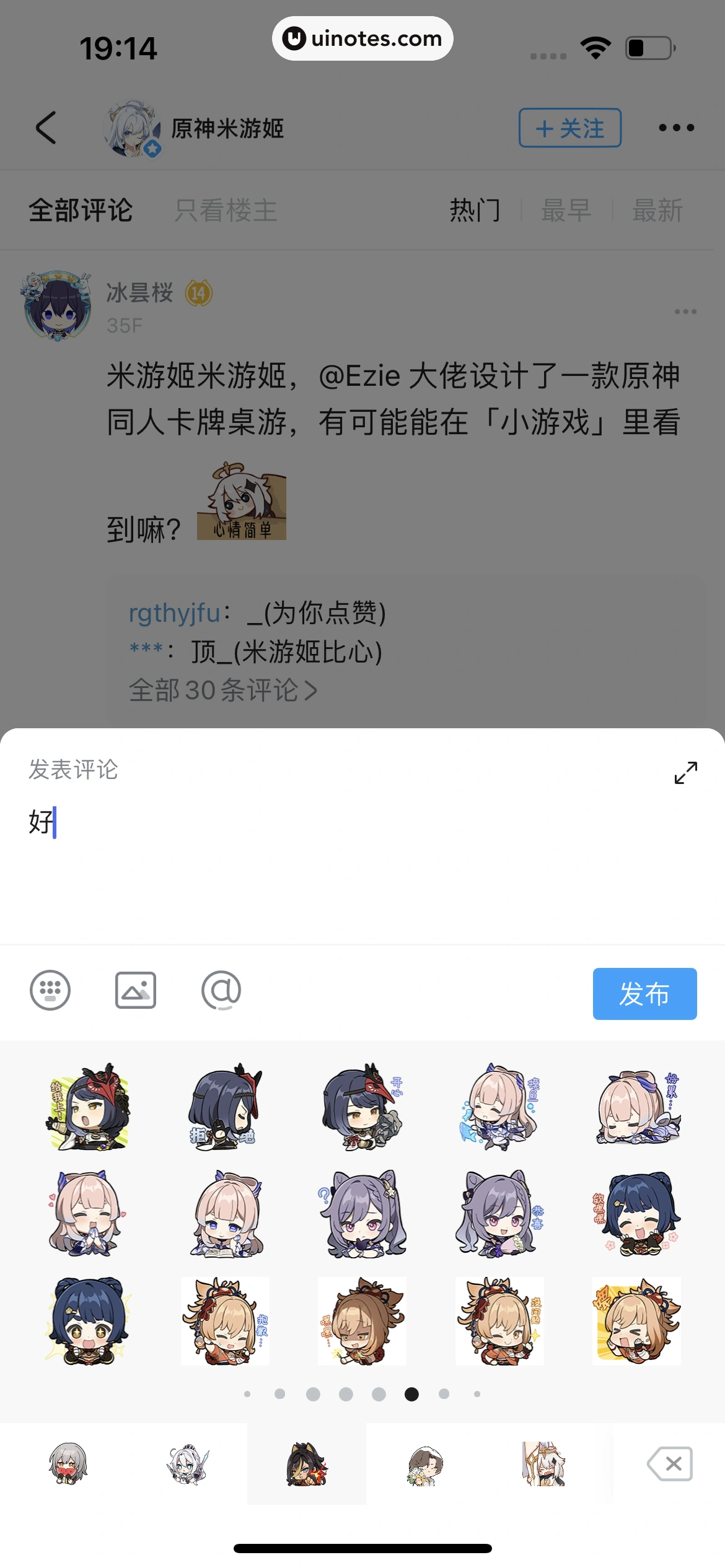The image size is (725, 1568).
Task: Switch to 只看楼主 comments tab
Action: [x=226, y=211]
